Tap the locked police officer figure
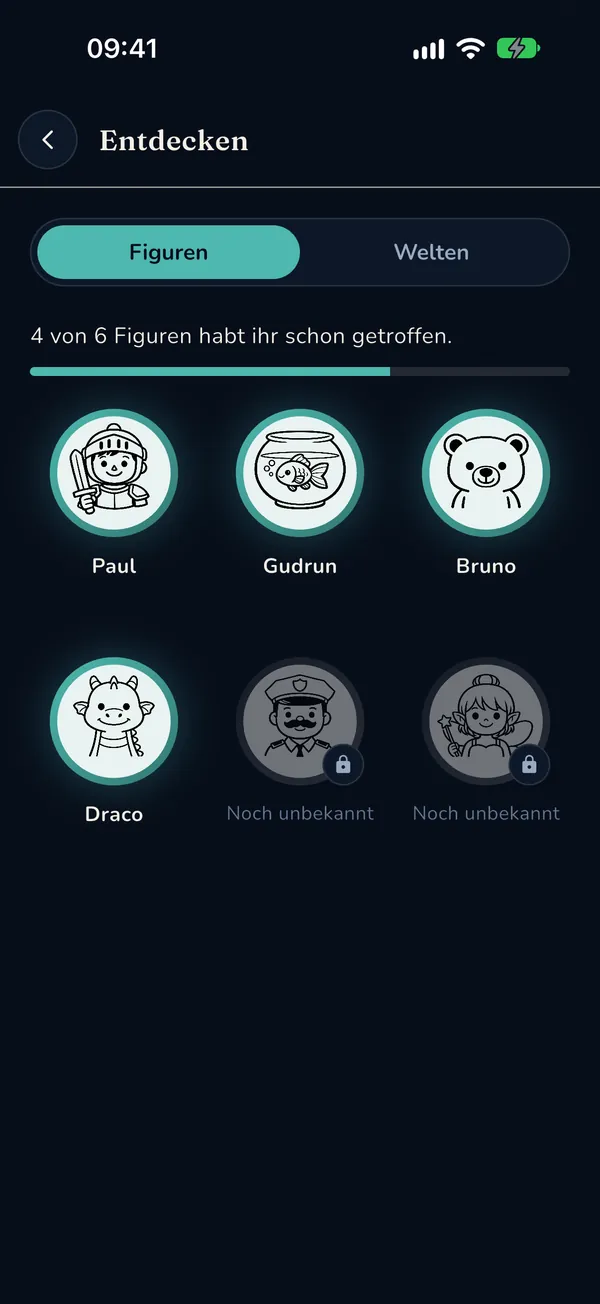Viewport: 600px width, 1304px height. pos(300,721)
